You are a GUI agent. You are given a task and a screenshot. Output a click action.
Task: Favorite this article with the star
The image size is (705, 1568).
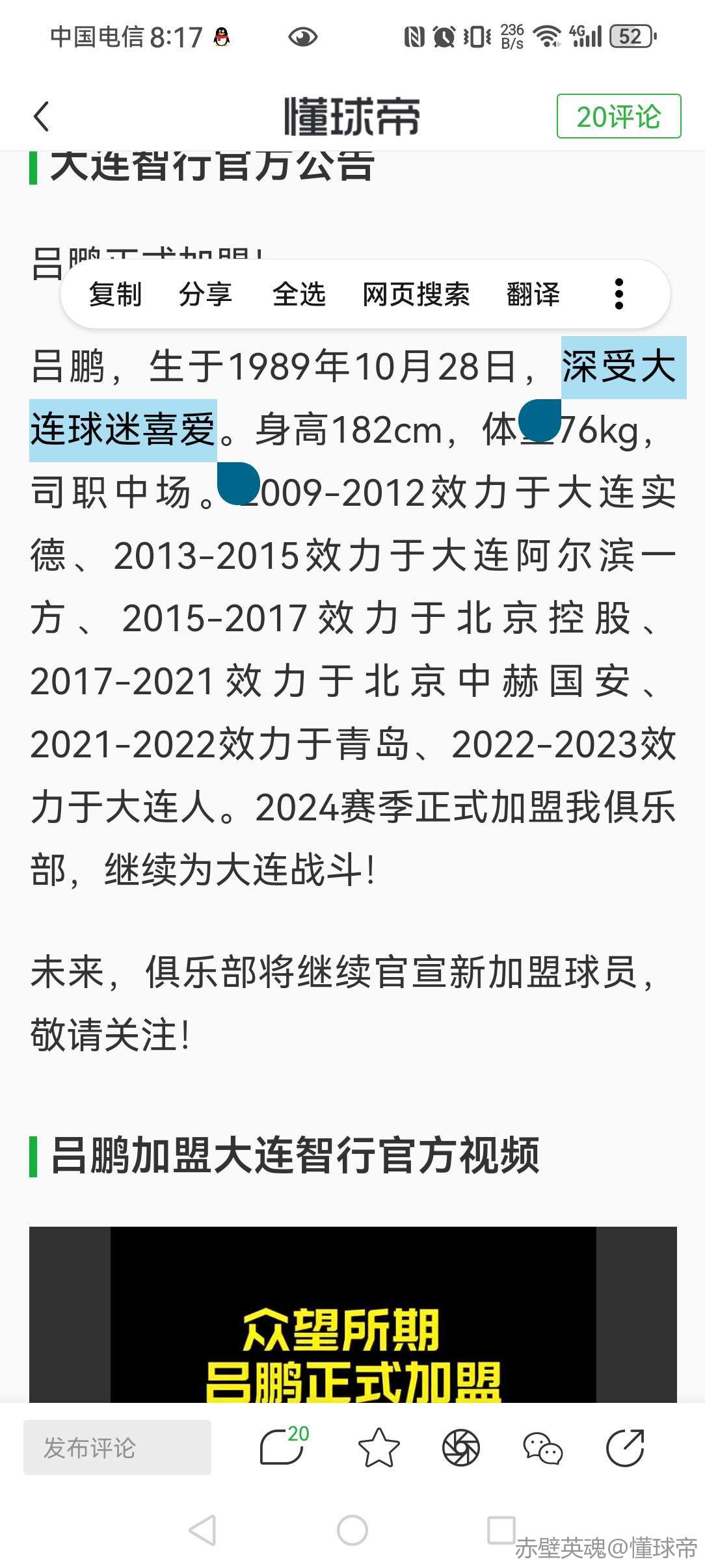[379, 1448]
